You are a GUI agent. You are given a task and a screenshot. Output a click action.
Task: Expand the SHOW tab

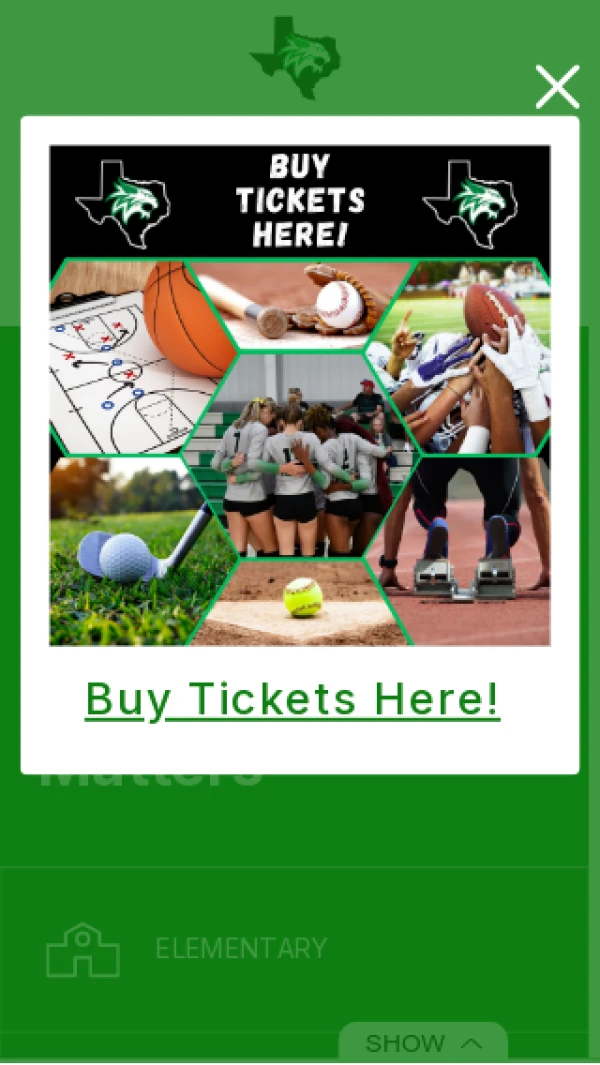[423, 1043]
